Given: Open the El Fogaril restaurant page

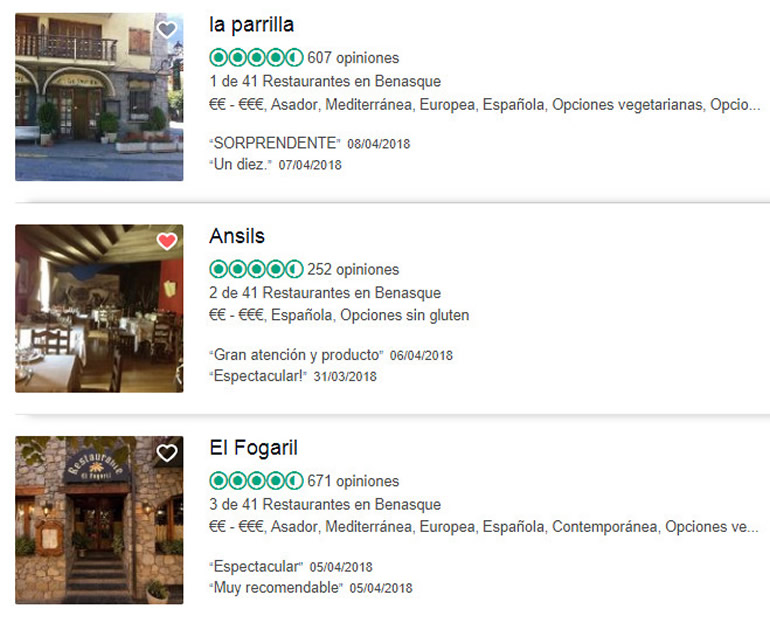Looking at the screenshot, I should pyautogui.click(x=253, y=448).
